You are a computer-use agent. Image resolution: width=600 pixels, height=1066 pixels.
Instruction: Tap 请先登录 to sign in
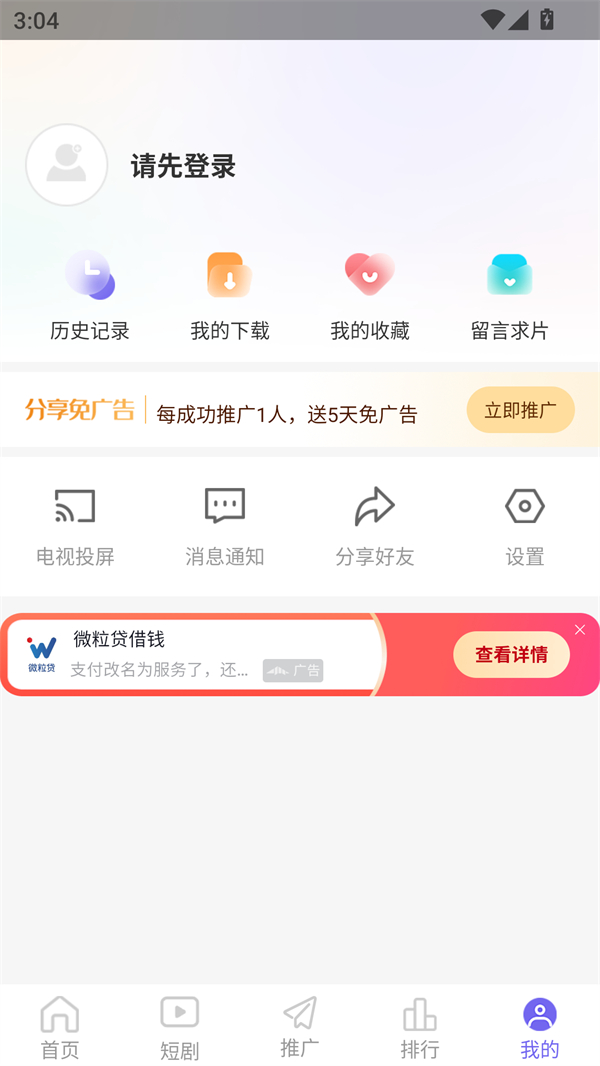183,166
